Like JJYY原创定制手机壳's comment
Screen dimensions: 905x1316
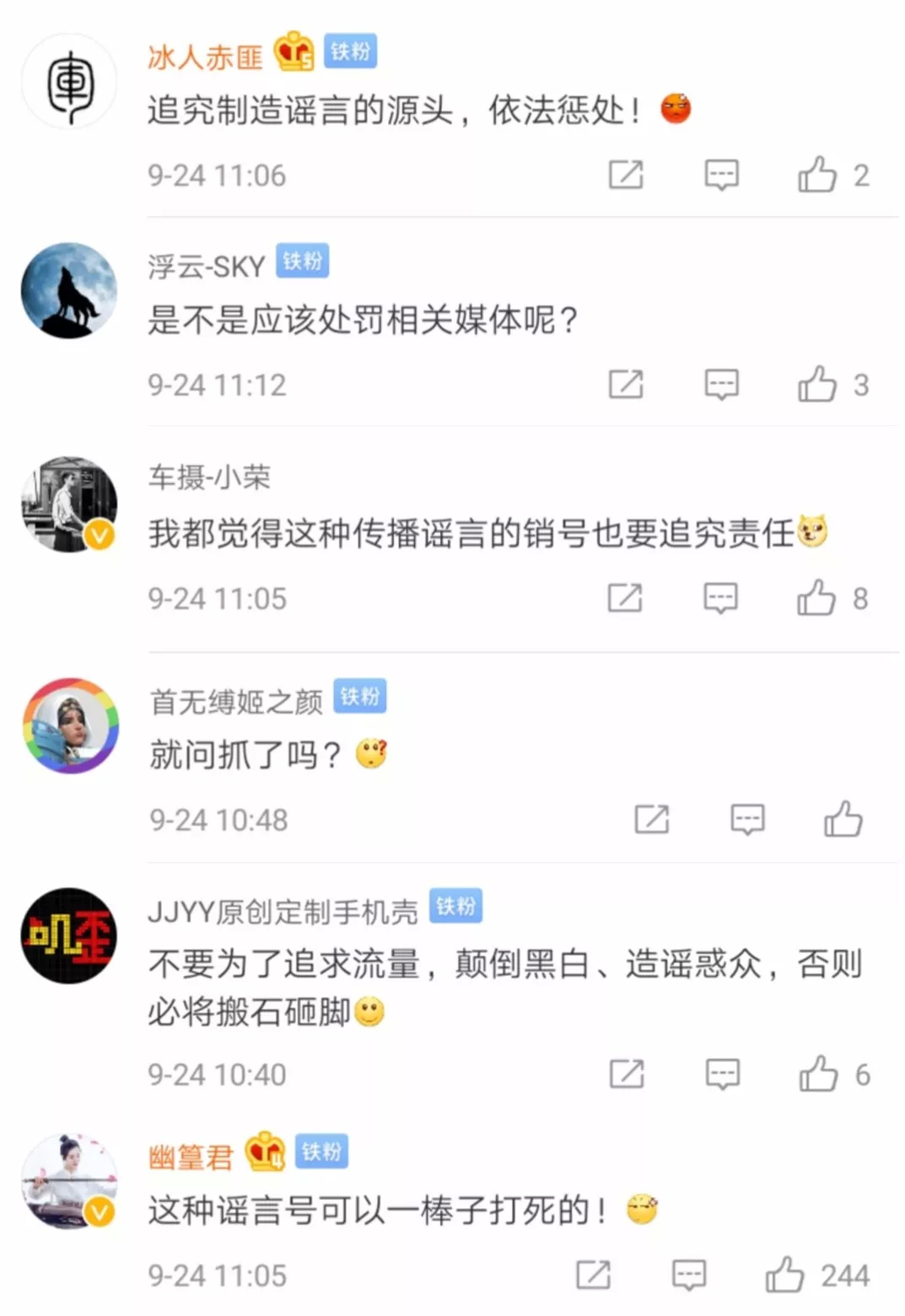[817, 1074]
